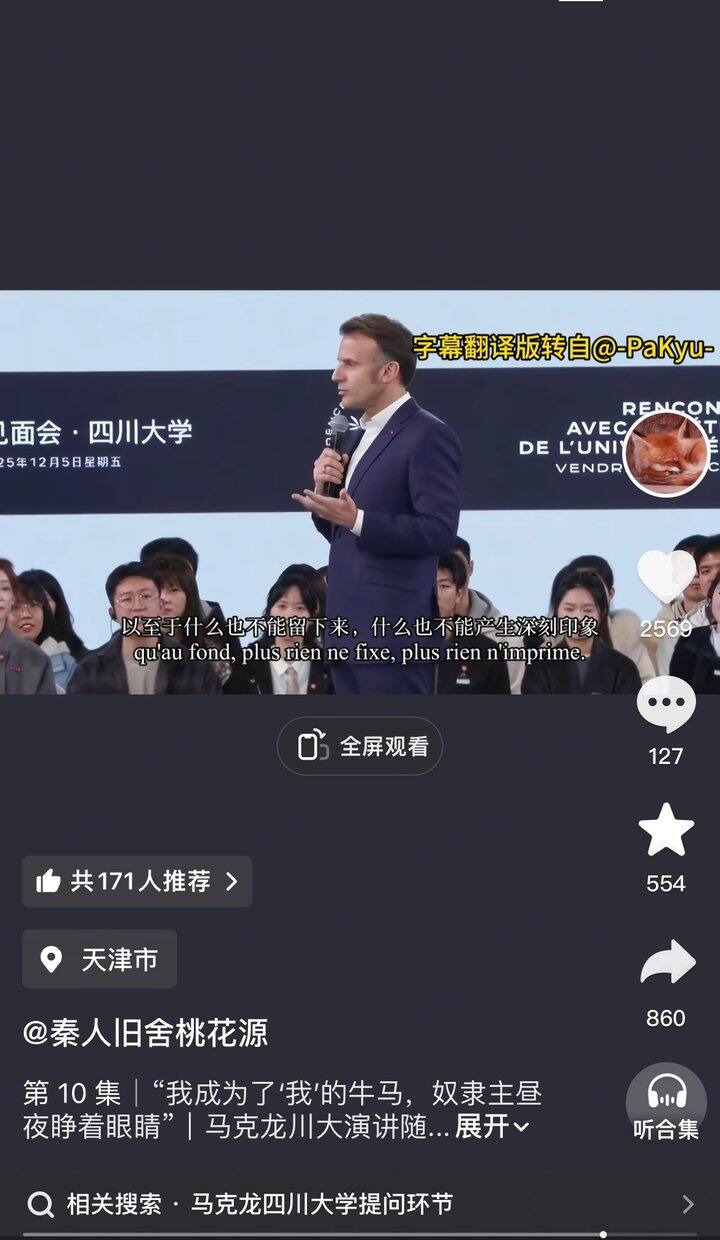The image size is (720, 1240).
Task: Open the 天津市 location tag
Action: click(x=100, y=959)
